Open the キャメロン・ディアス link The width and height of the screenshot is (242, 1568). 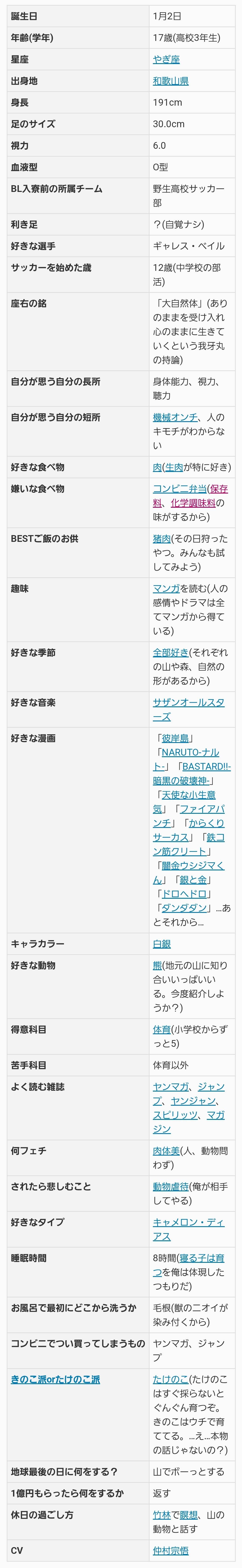tap(189, 1222)
